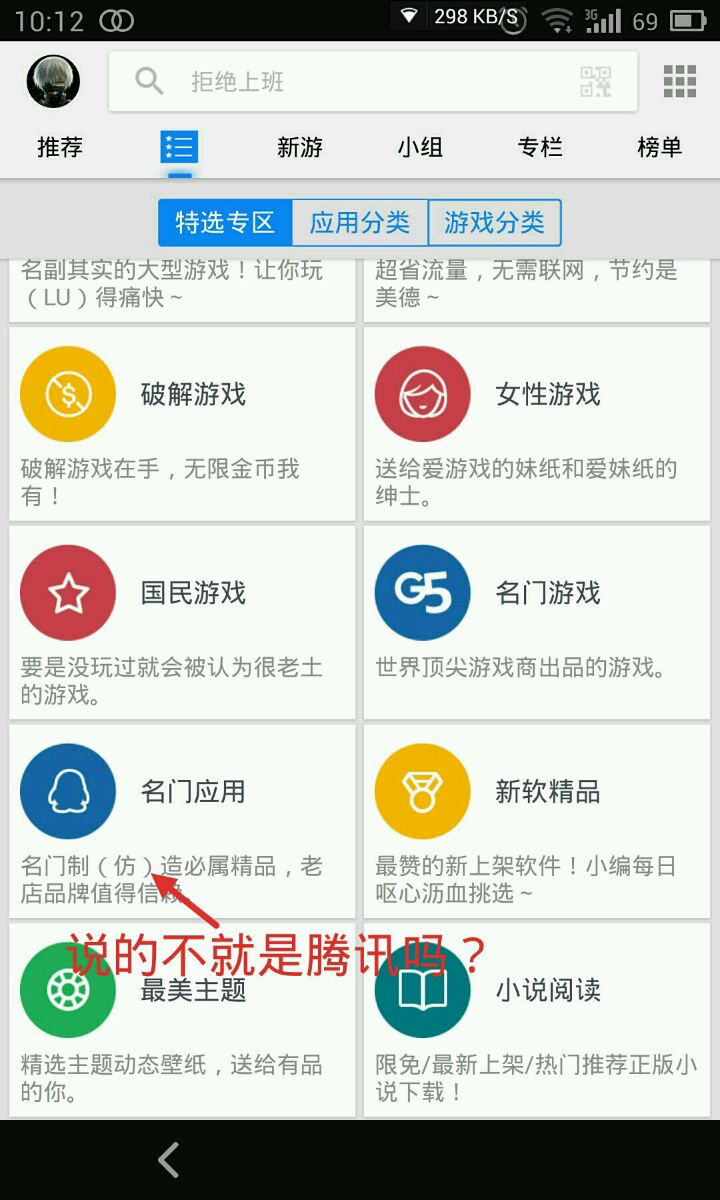This screenshot has width=720, height=1200.
Task: Open the 女性游戏 category
Action: [537, 424]
